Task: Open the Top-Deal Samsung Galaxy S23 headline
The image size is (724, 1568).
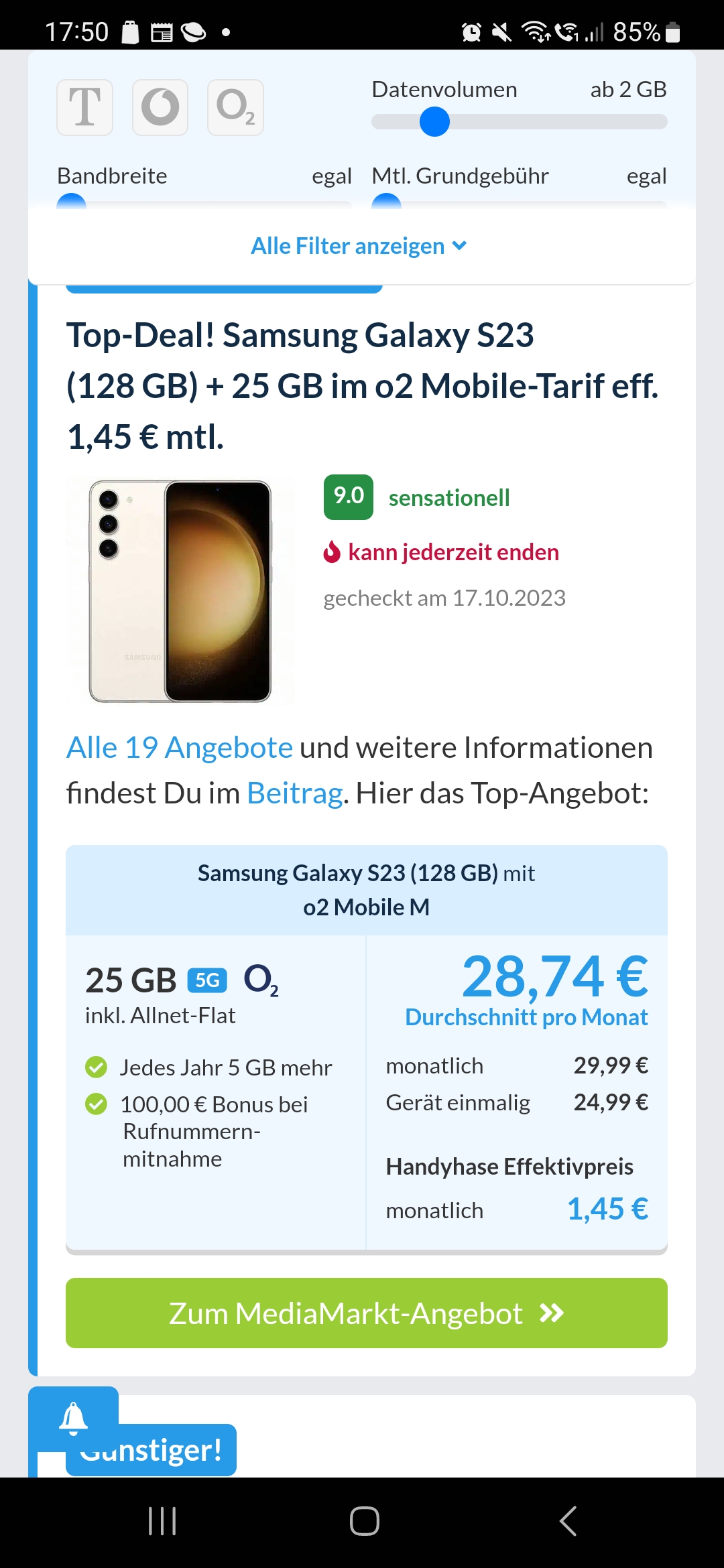Action: [362, 385]
